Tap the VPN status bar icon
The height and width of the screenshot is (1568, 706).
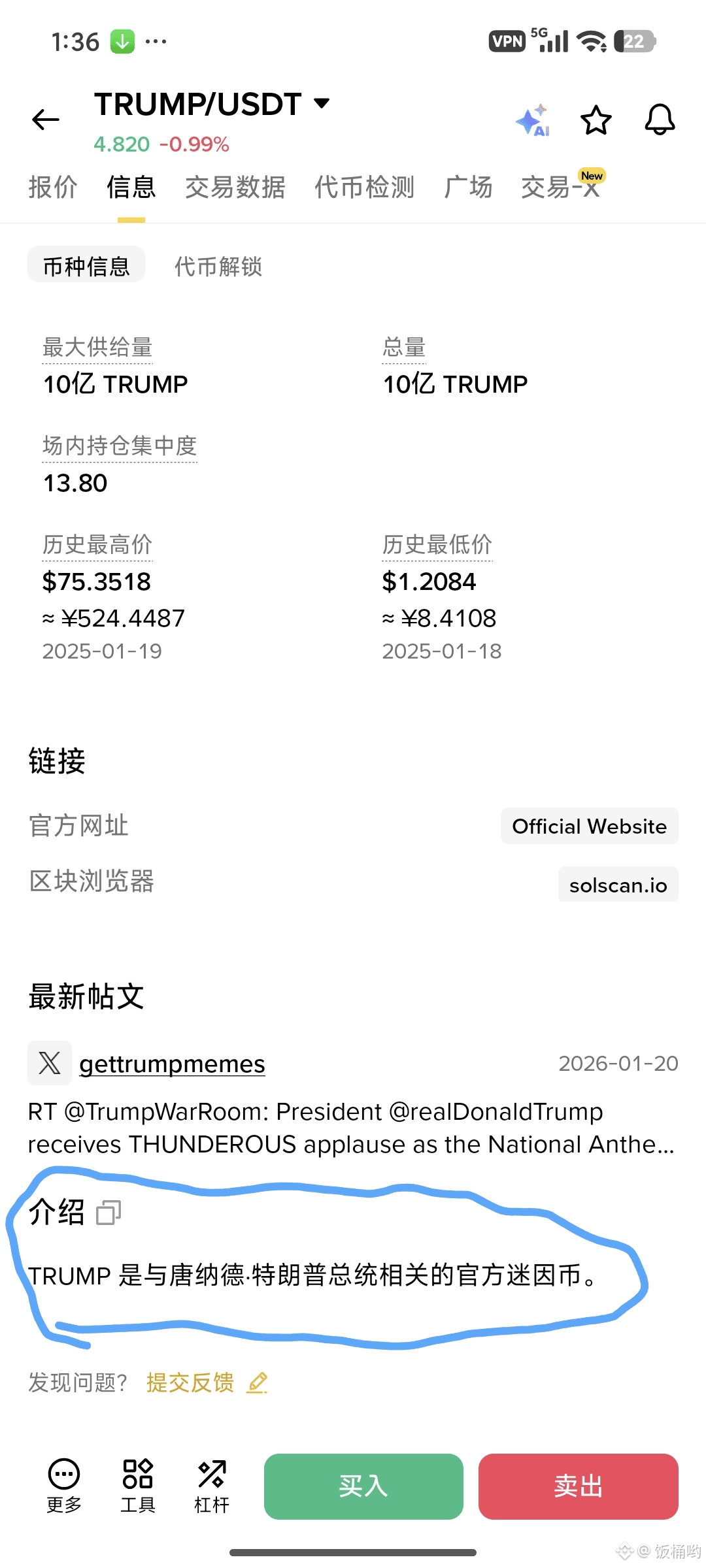click(x=509, y=41)
